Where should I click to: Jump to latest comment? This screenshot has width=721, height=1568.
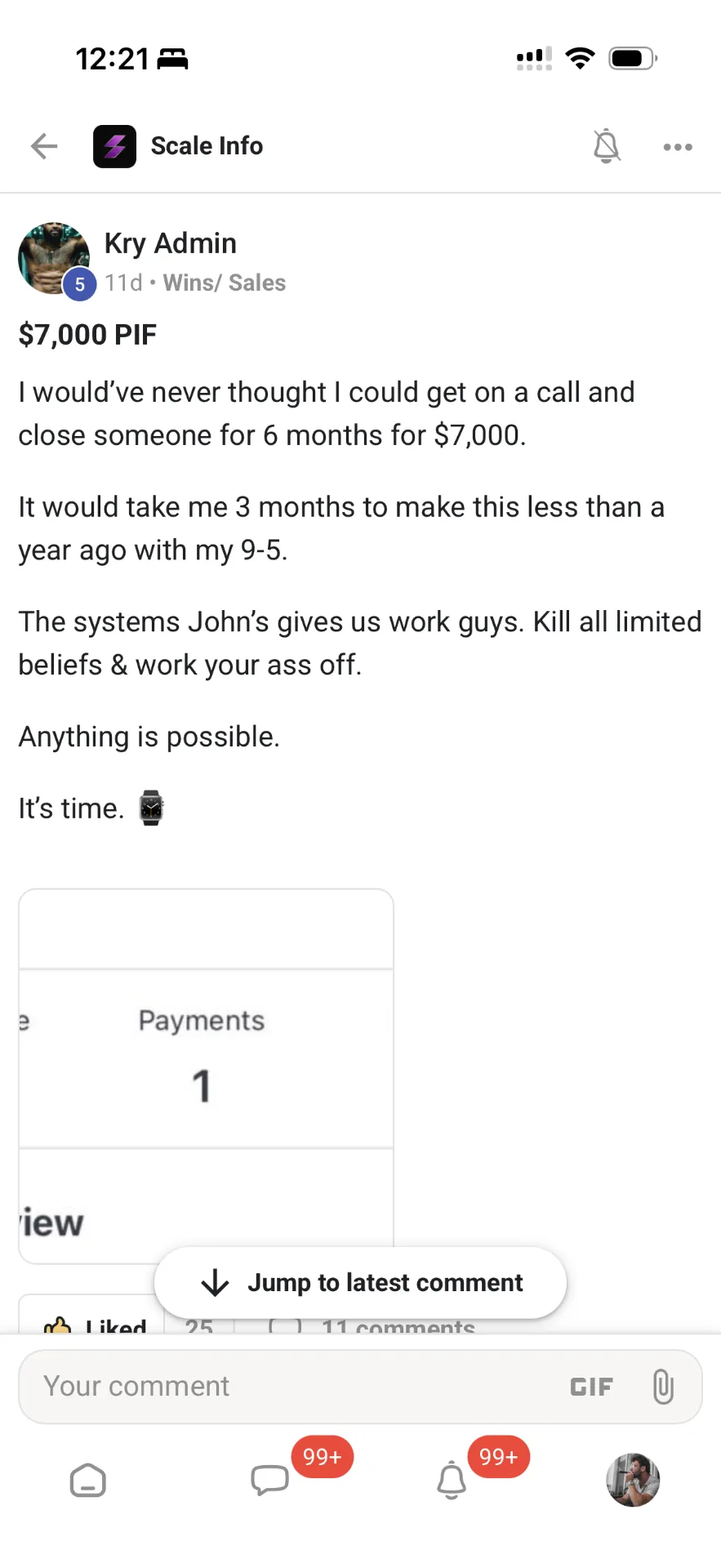(x=360, y=1282)
